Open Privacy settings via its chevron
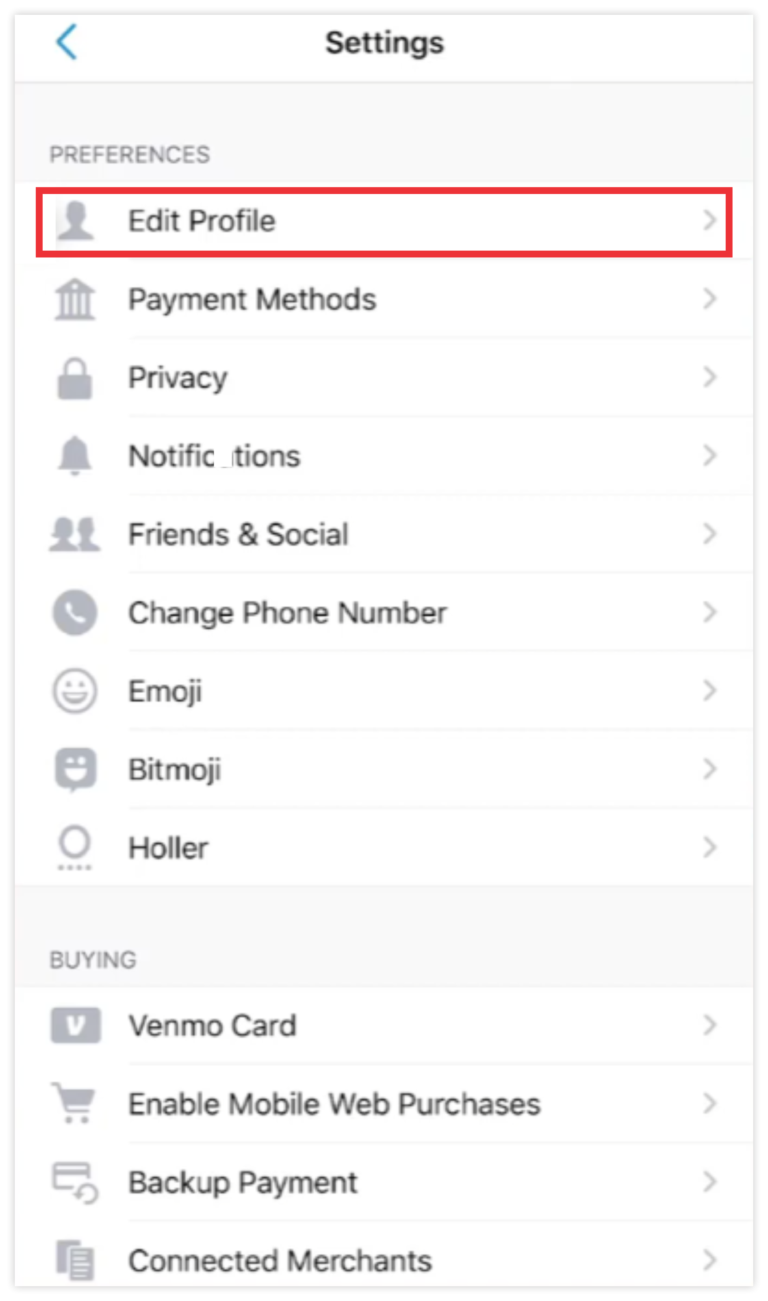The width and height of the screenshot is (768, 1301). coord(710,377)
